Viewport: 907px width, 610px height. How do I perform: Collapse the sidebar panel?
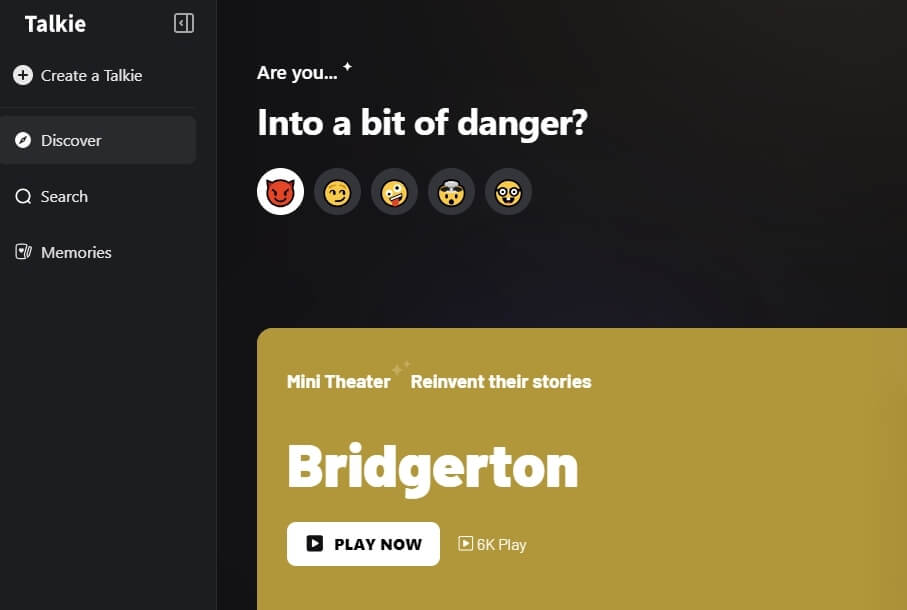tap(184, 23)
